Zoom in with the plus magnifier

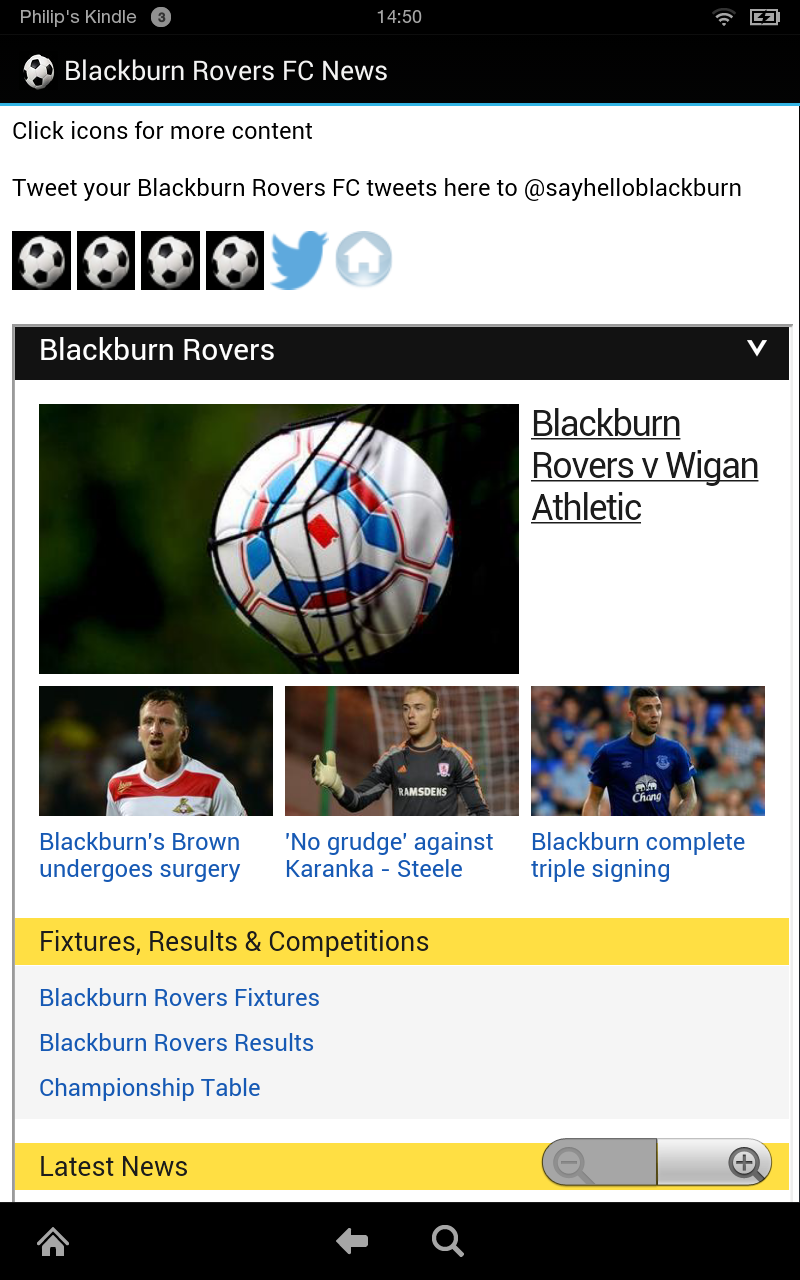click(x=743, y=1163)
